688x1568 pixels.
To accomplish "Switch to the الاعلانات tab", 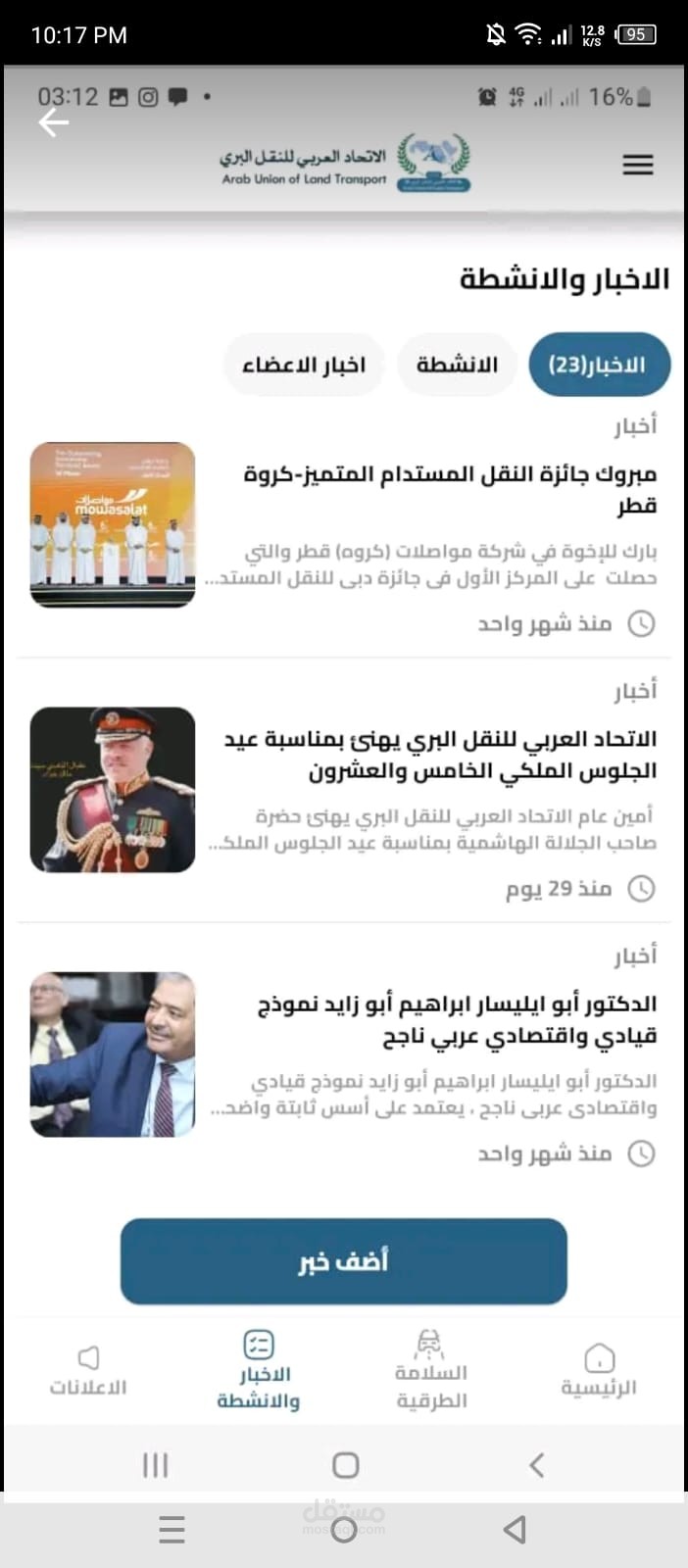I will tap(88, 1371).
